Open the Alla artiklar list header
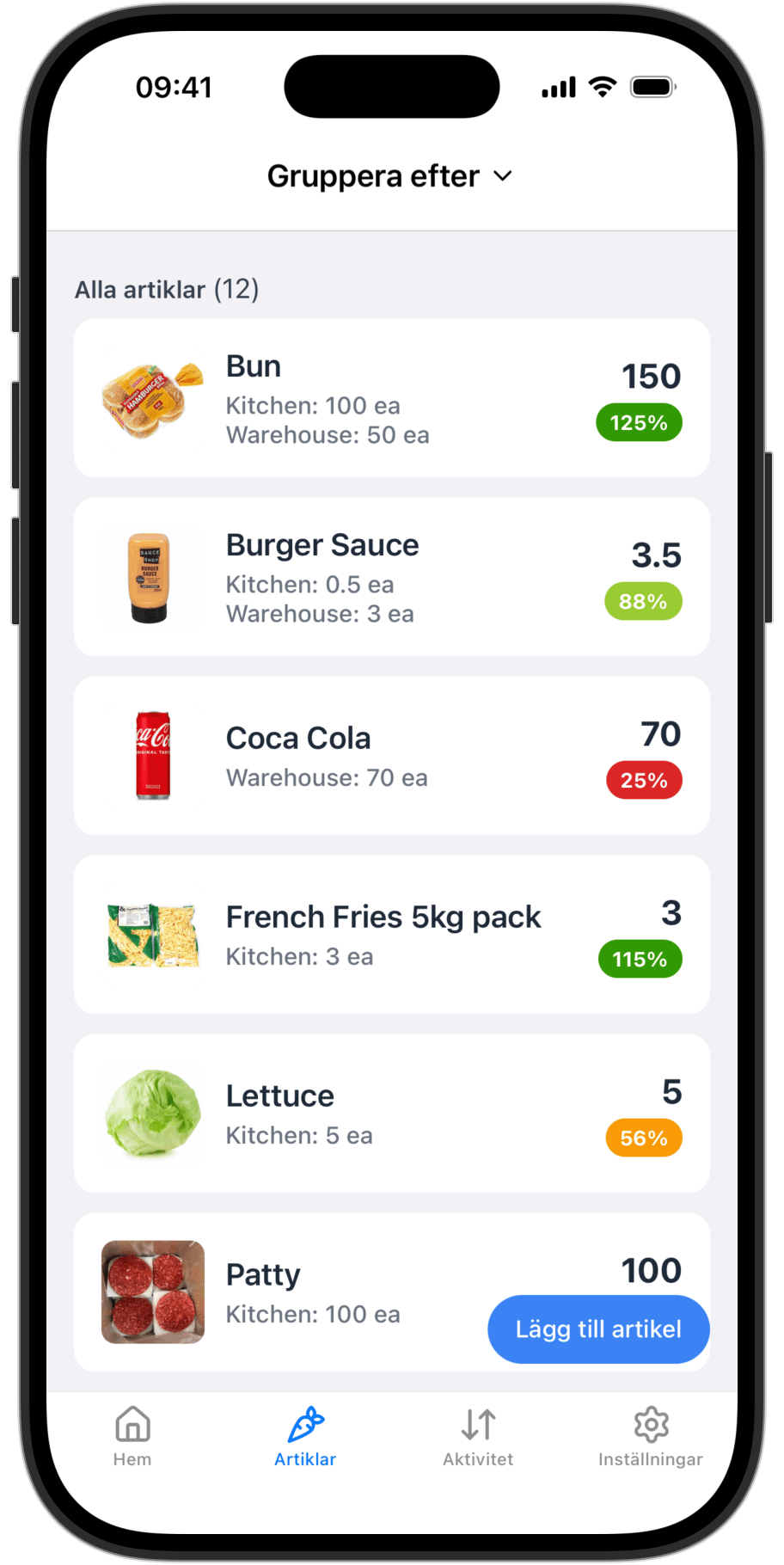The width and height of the screenshot is (784, 1565). pos(167,289)
